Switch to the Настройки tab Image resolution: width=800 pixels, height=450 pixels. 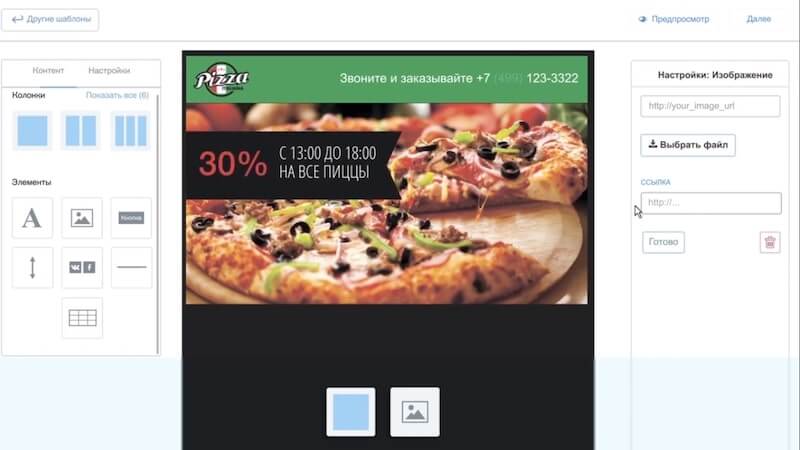click(109, 71)
